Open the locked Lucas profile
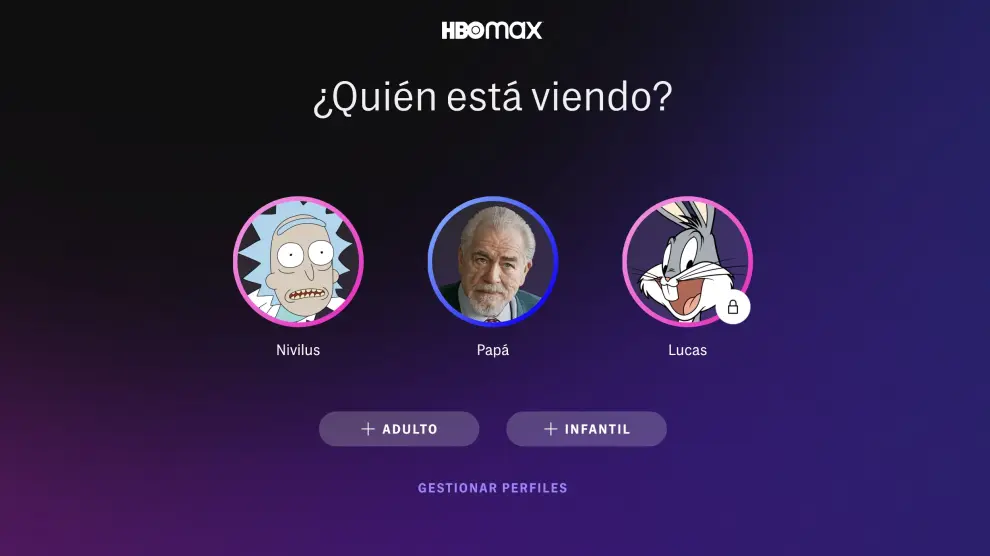This screenshot has height=556, width=990. (x=687, y=262)
